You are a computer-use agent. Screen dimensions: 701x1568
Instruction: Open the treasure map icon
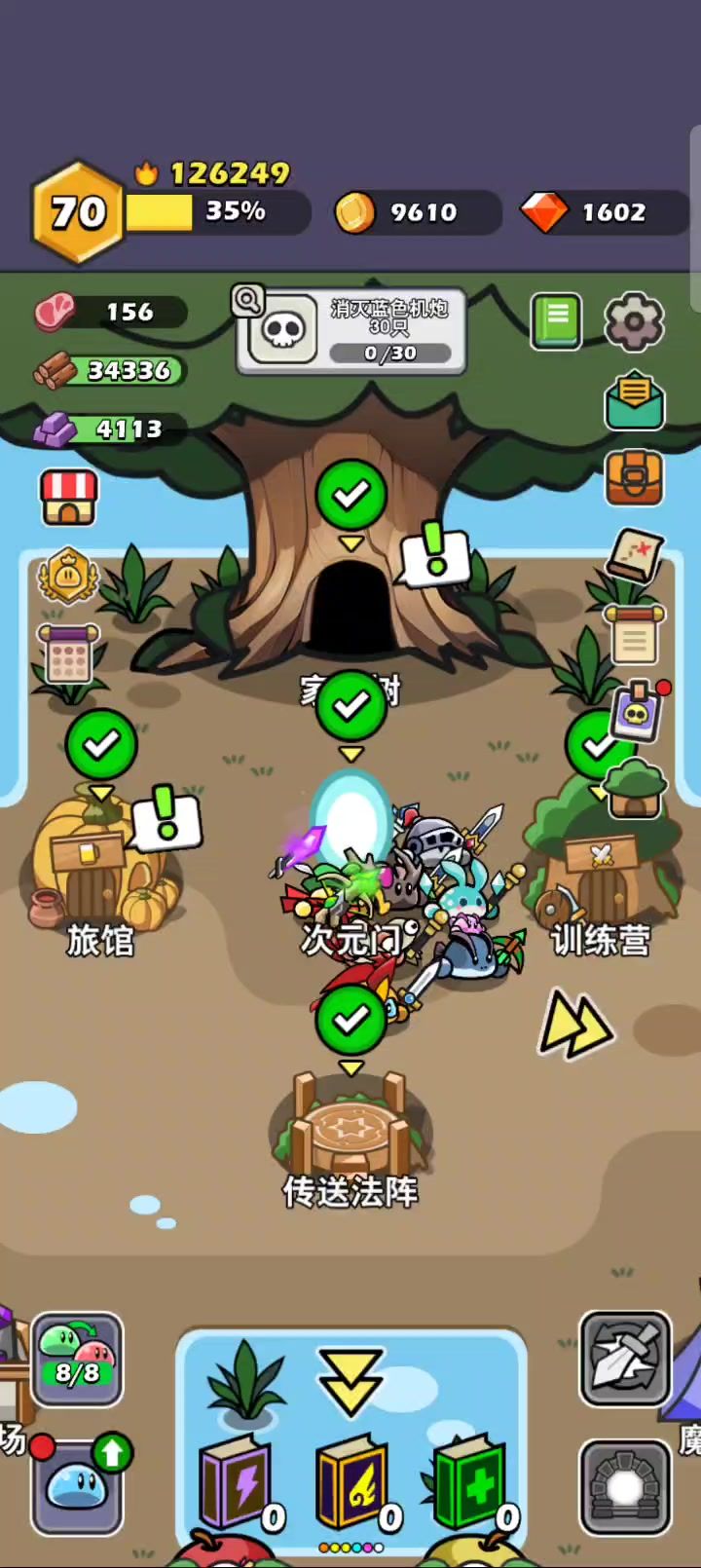pos(635,556)
